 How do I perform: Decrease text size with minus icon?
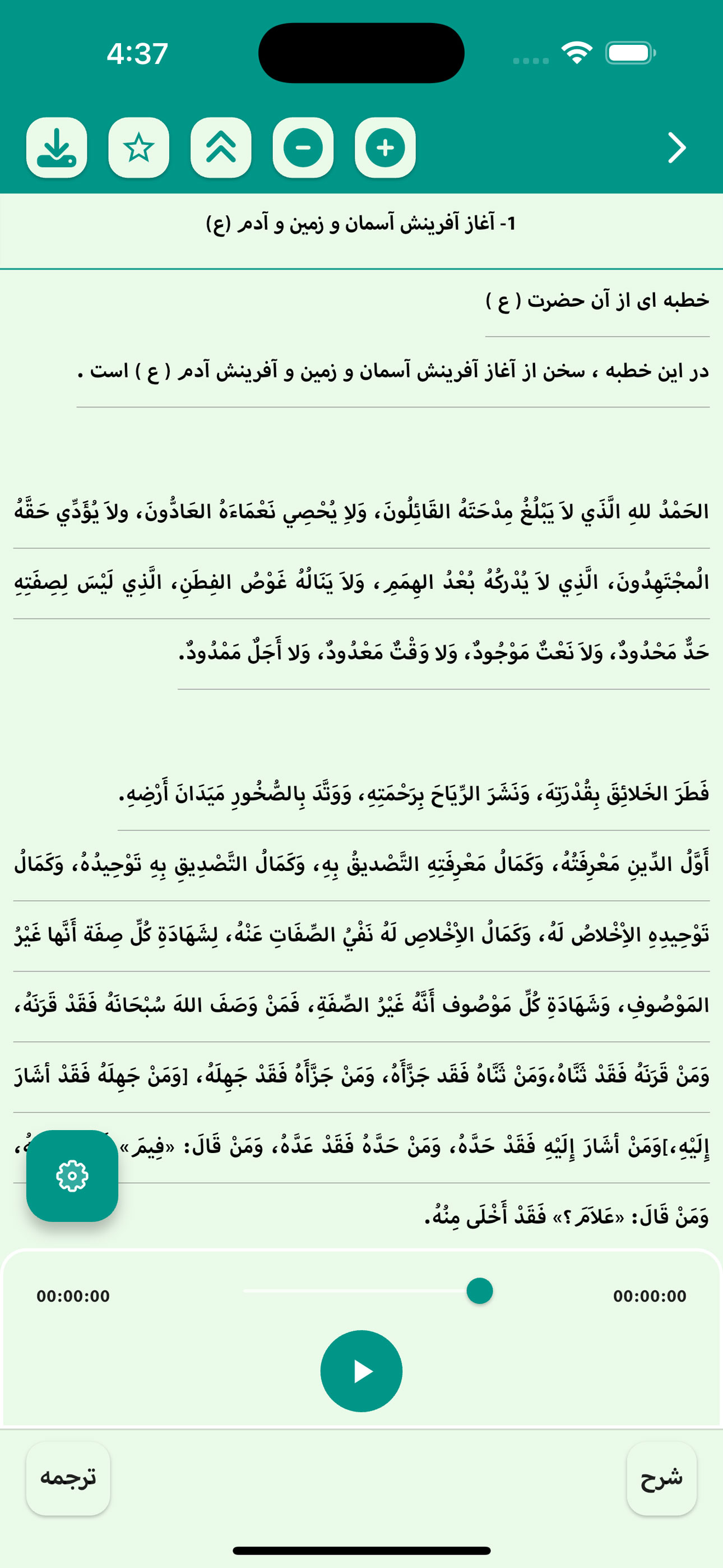303,148
